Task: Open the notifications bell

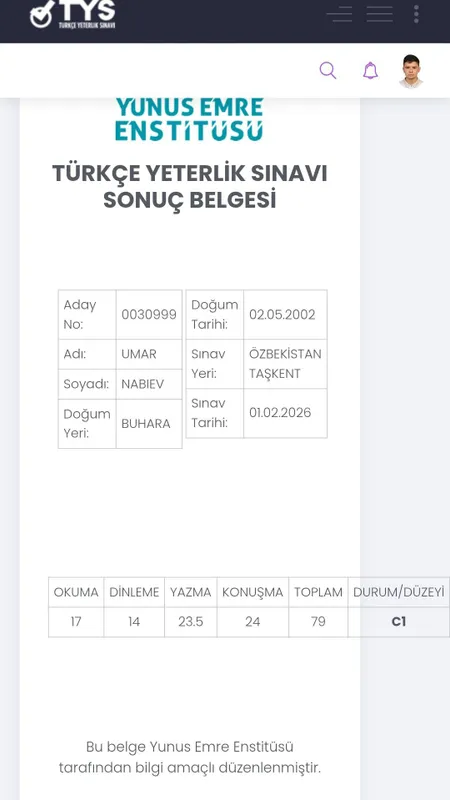Action: coord(370,70)
